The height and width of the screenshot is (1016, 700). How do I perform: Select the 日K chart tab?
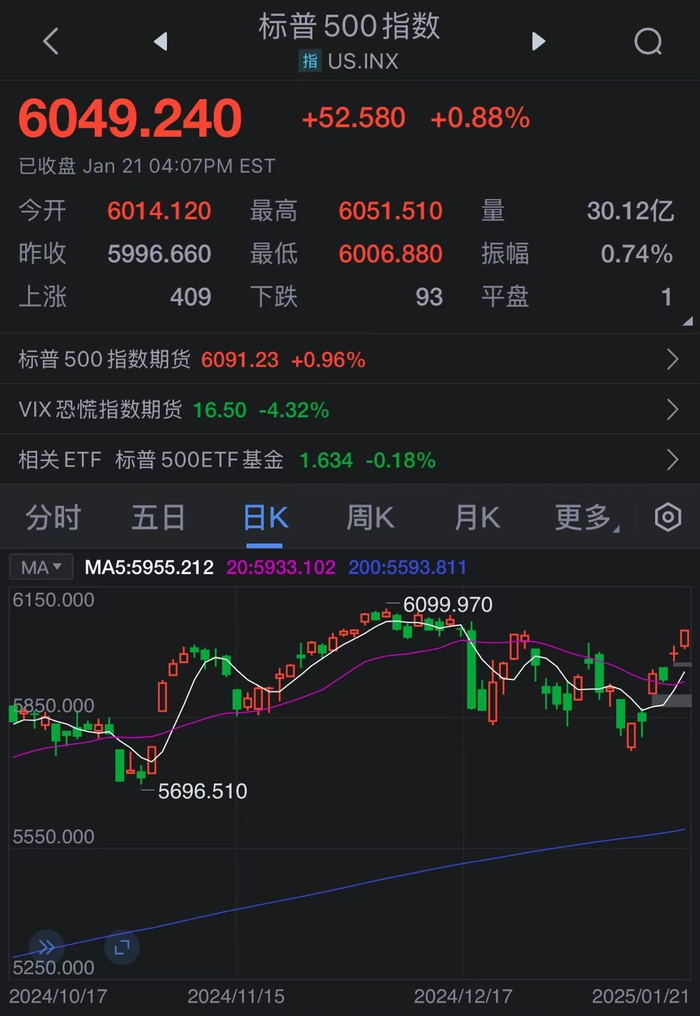coord(265,517)
